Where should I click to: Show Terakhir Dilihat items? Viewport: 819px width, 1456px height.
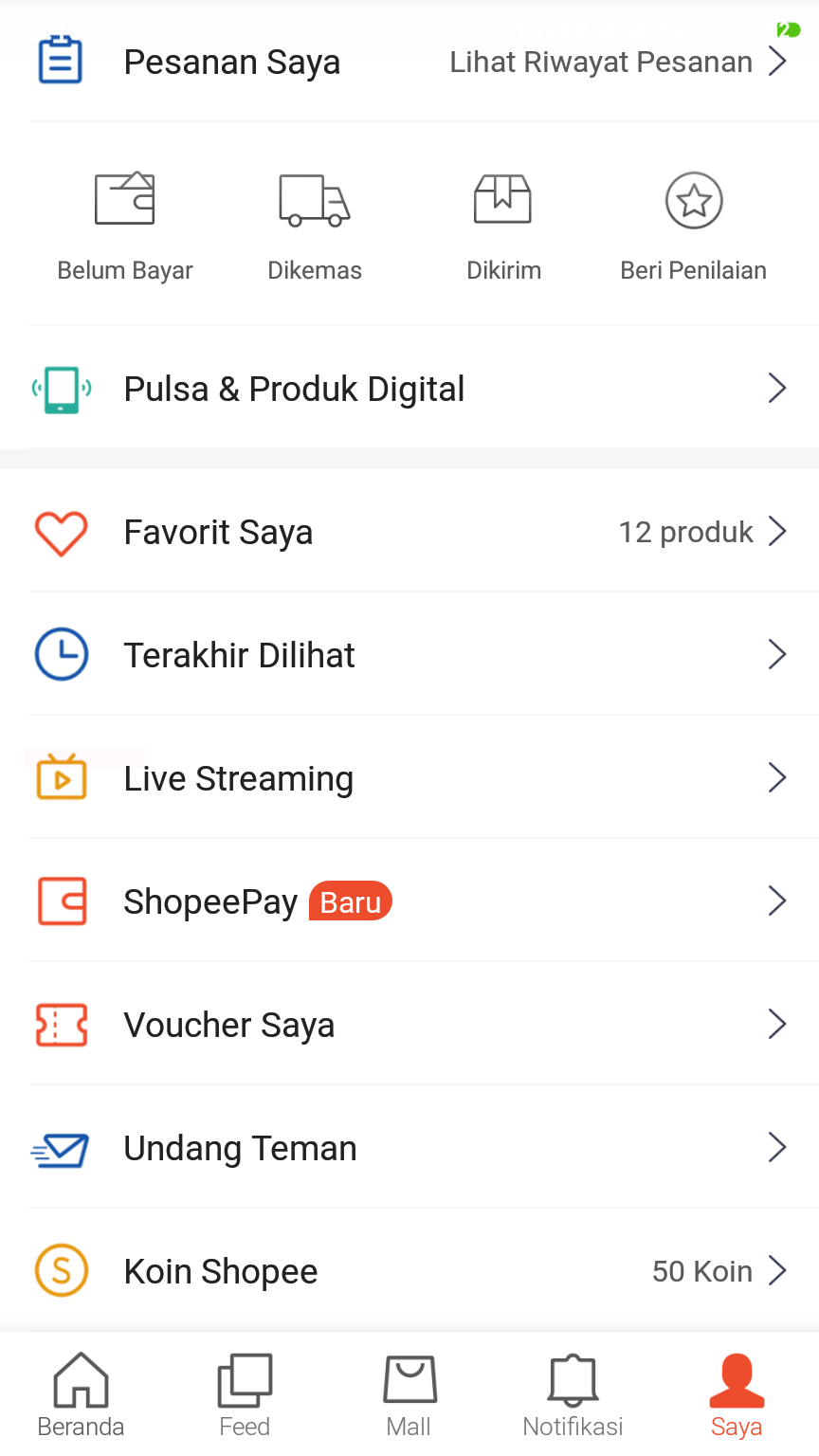tap(409, 655)
